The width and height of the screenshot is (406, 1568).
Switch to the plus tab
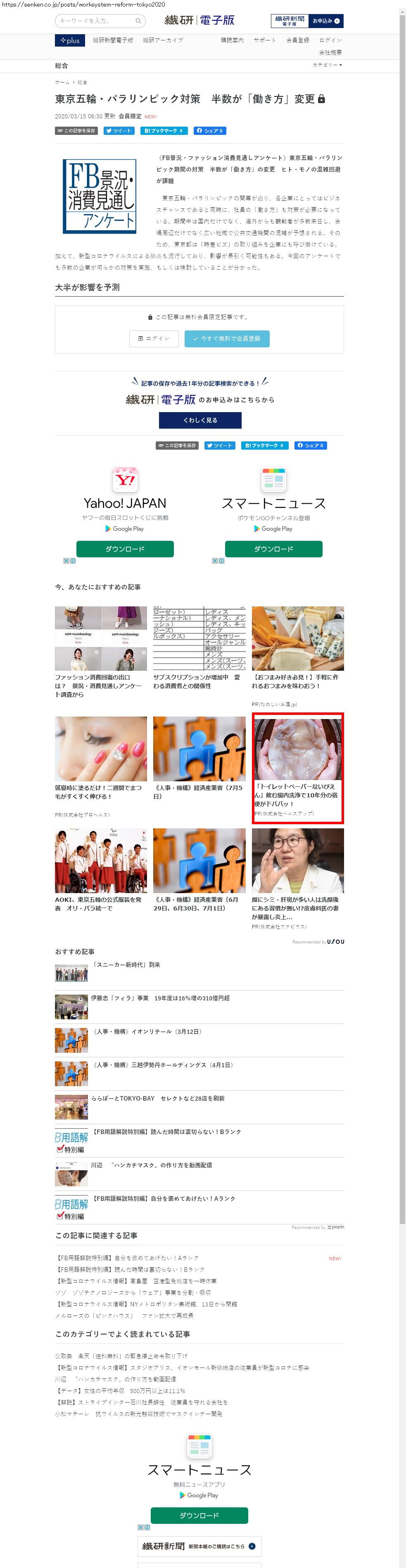point(70,40)
